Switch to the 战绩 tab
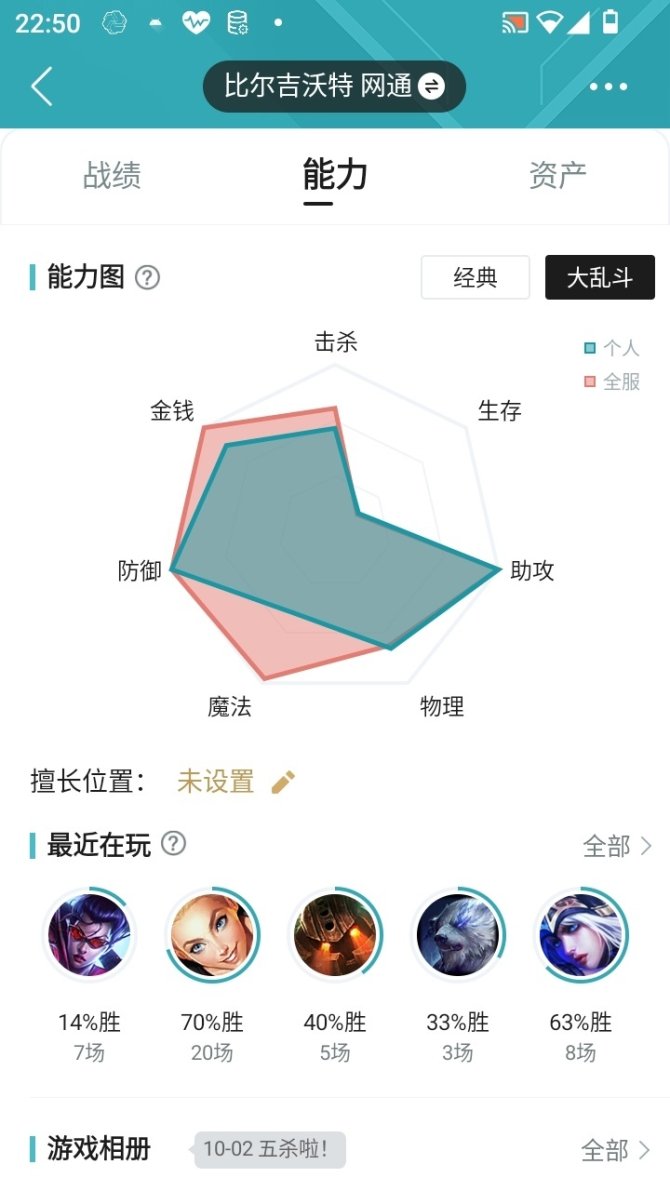This screenshot has height=1191, width=670. (x=112, y=176)
